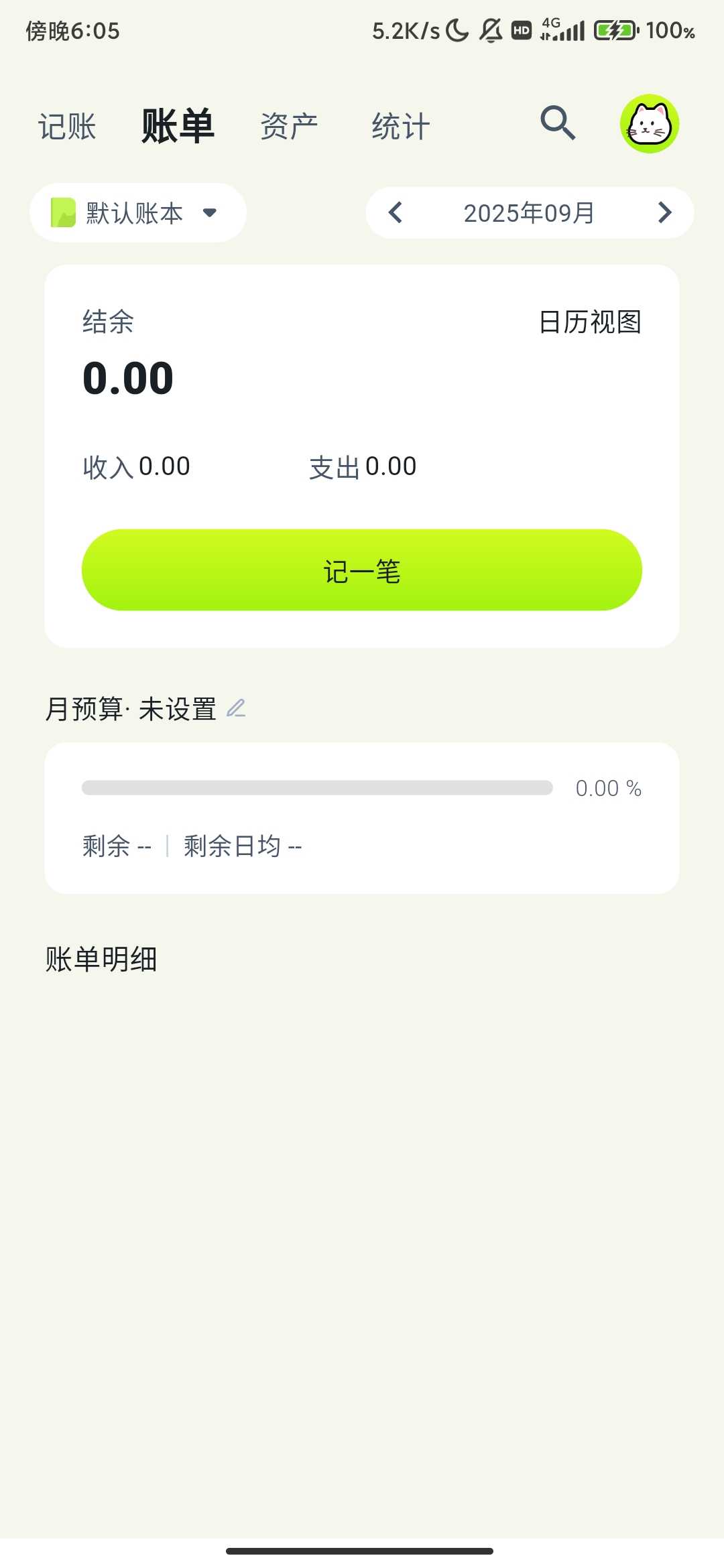Tap the green ledger icon beside 默认账本
Viewport: 724px width, 1568px height.
pos(62,212)
